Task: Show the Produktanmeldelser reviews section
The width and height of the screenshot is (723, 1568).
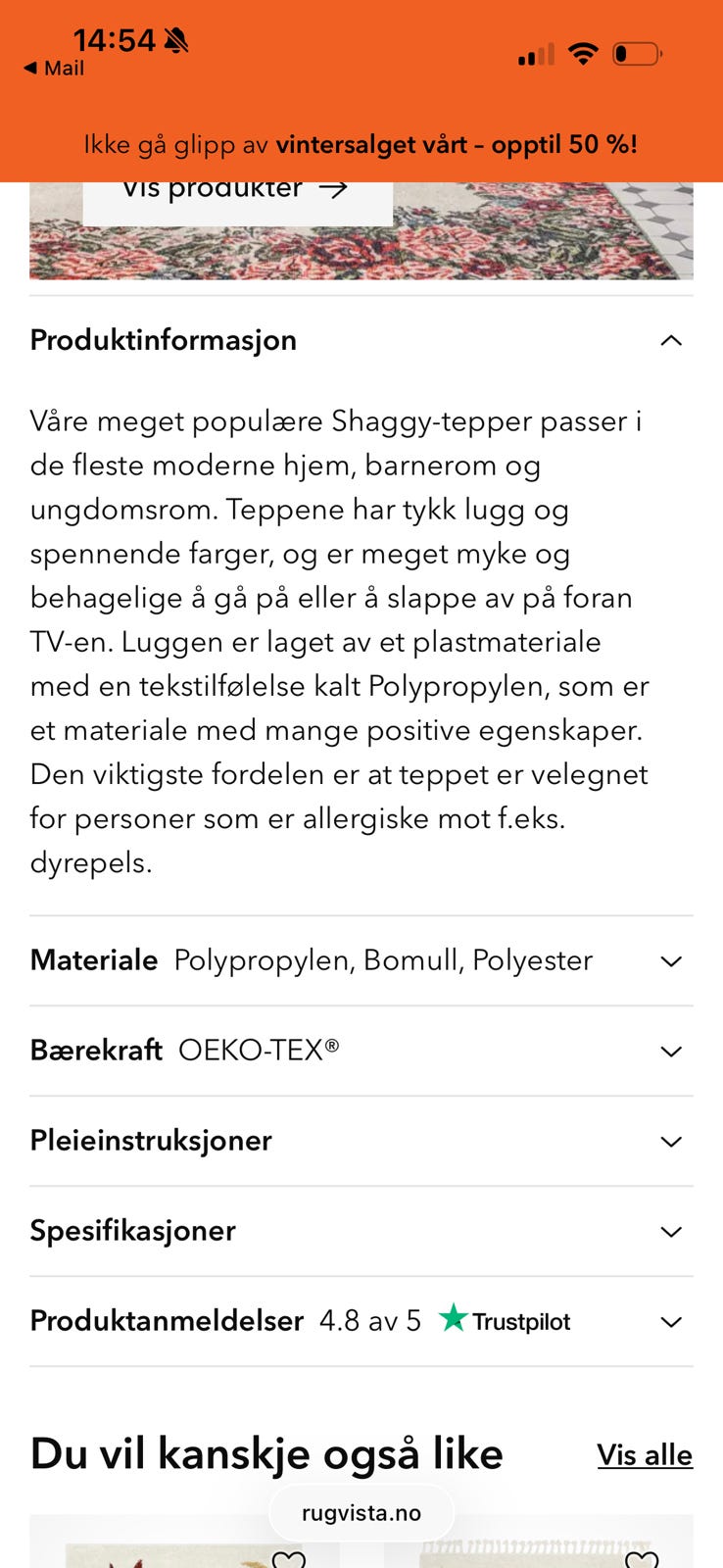Action: (x=671, y=1321)
